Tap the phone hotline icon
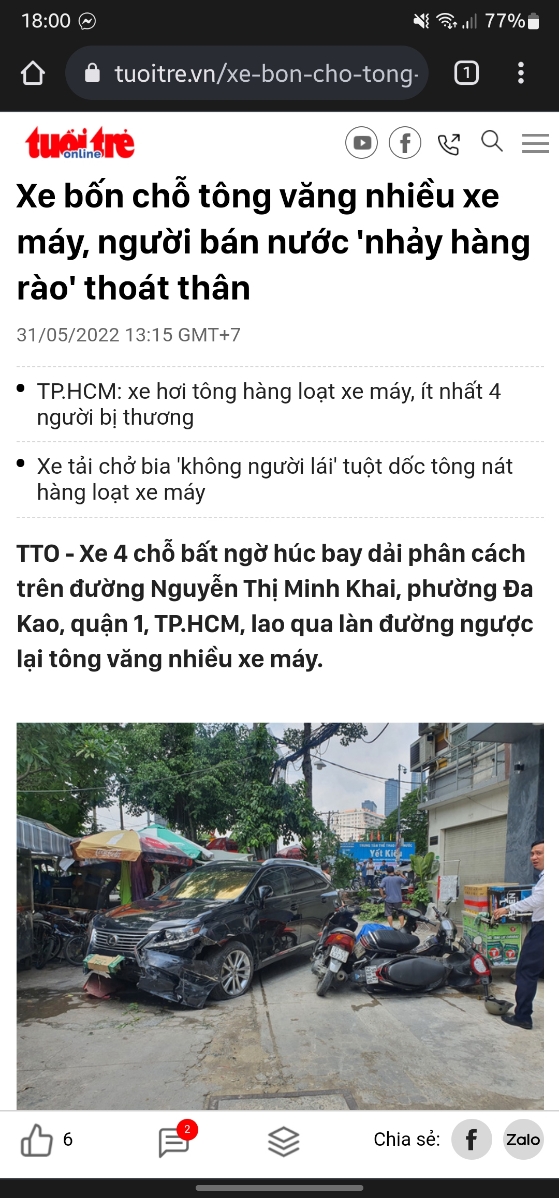Image resolution: width=559 pixels, height=1198 pixels. [x=449, y=144]
